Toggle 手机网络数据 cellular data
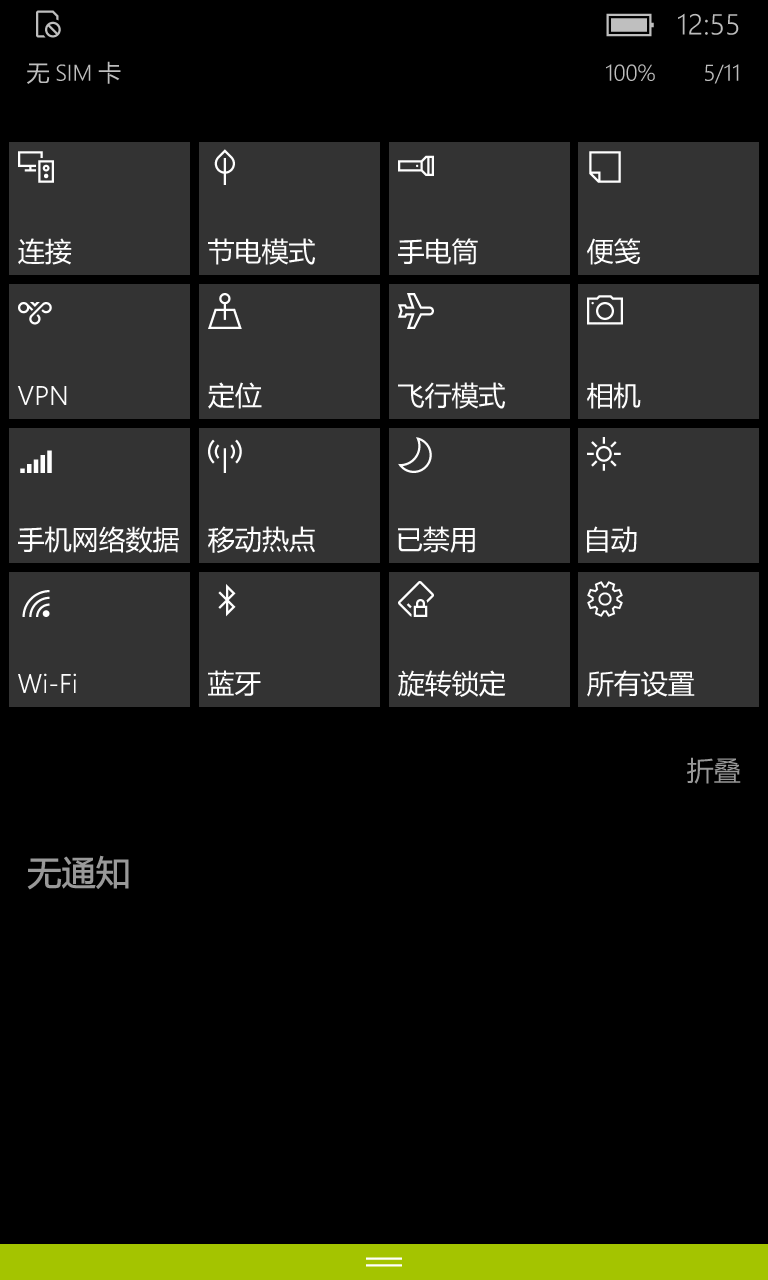 99,496
